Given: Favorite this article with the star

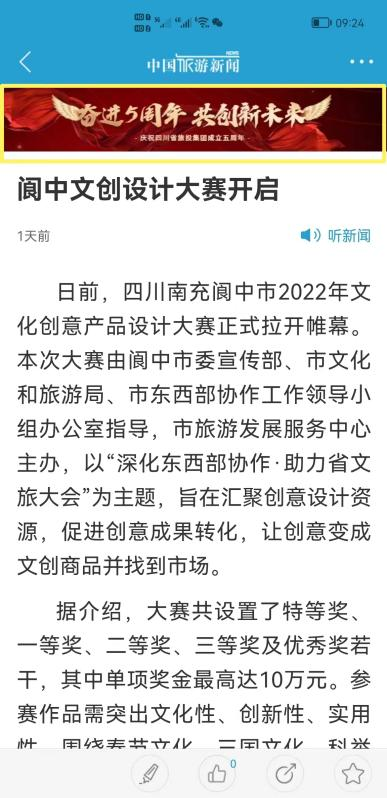Looking at the screenshot, I should pos(352,774).
